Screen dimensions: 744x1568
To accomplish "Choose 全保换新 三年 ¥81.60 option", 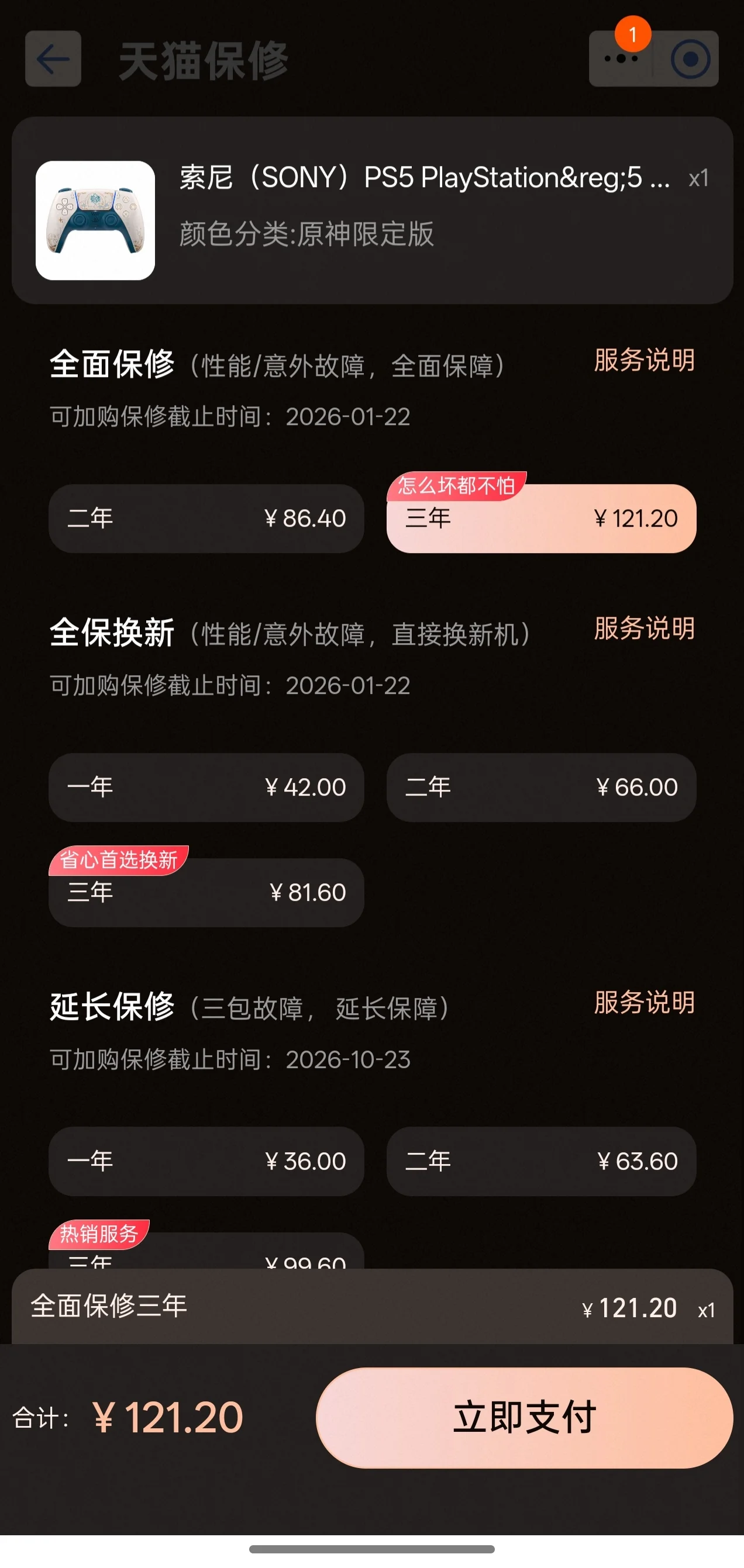I will coord(206,893).
